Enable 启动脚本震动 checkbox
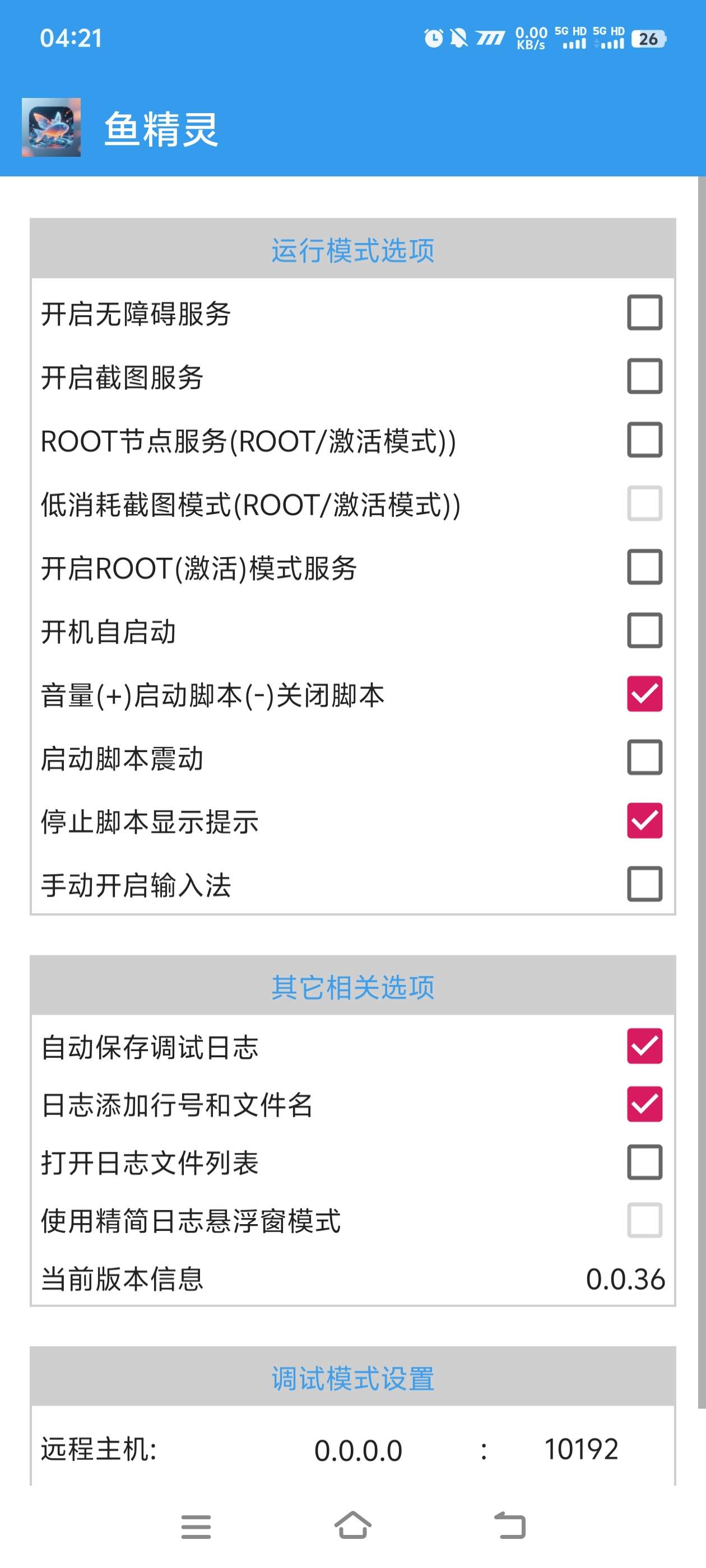The width and height of the screenshot is (706, 1568). click(x=644, y=757)
